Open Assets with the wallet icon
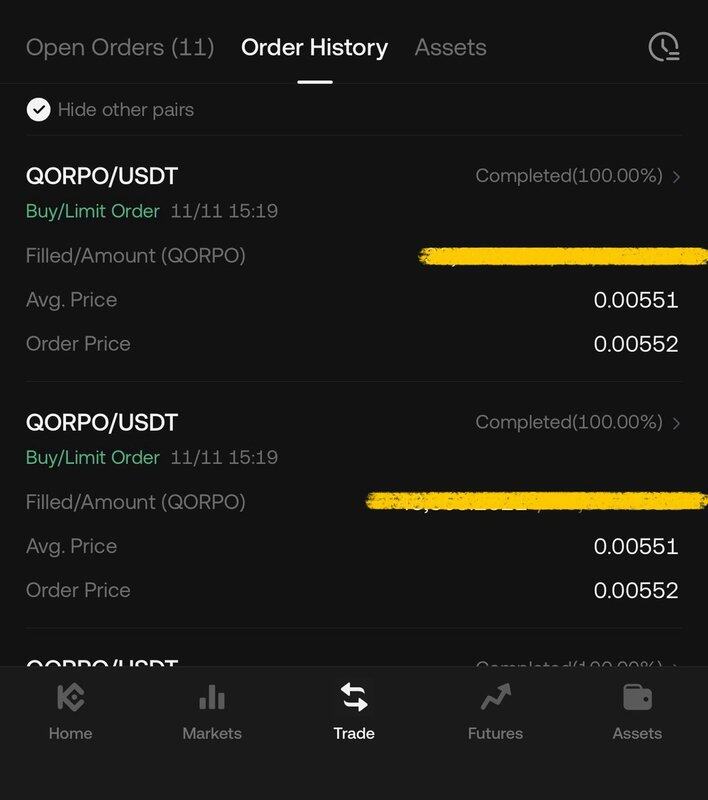Screen dimensions: 708x800 pyautogui.click(x=637, y=712)
